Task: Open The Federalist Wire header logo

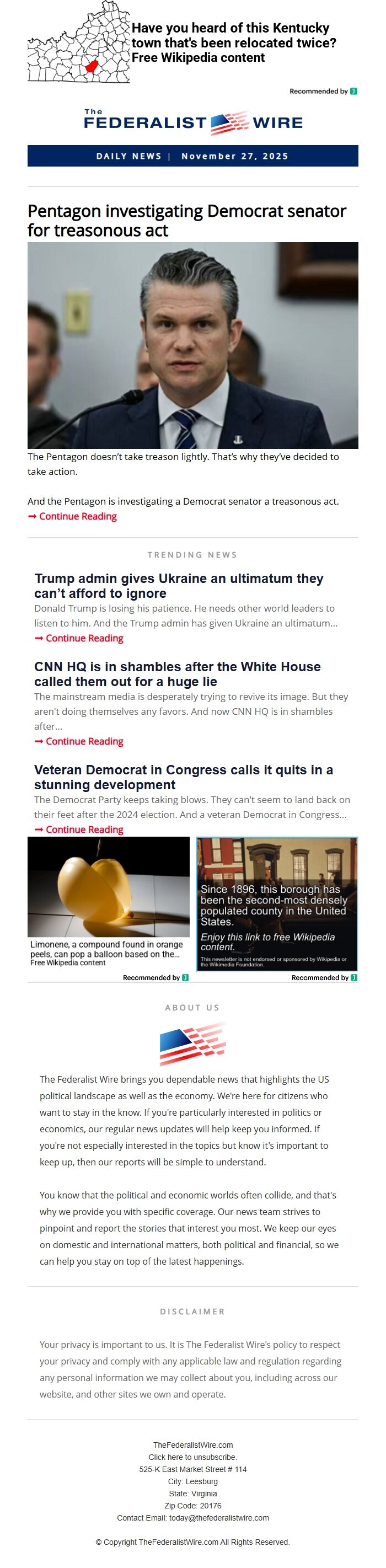Action: point(192,122)
